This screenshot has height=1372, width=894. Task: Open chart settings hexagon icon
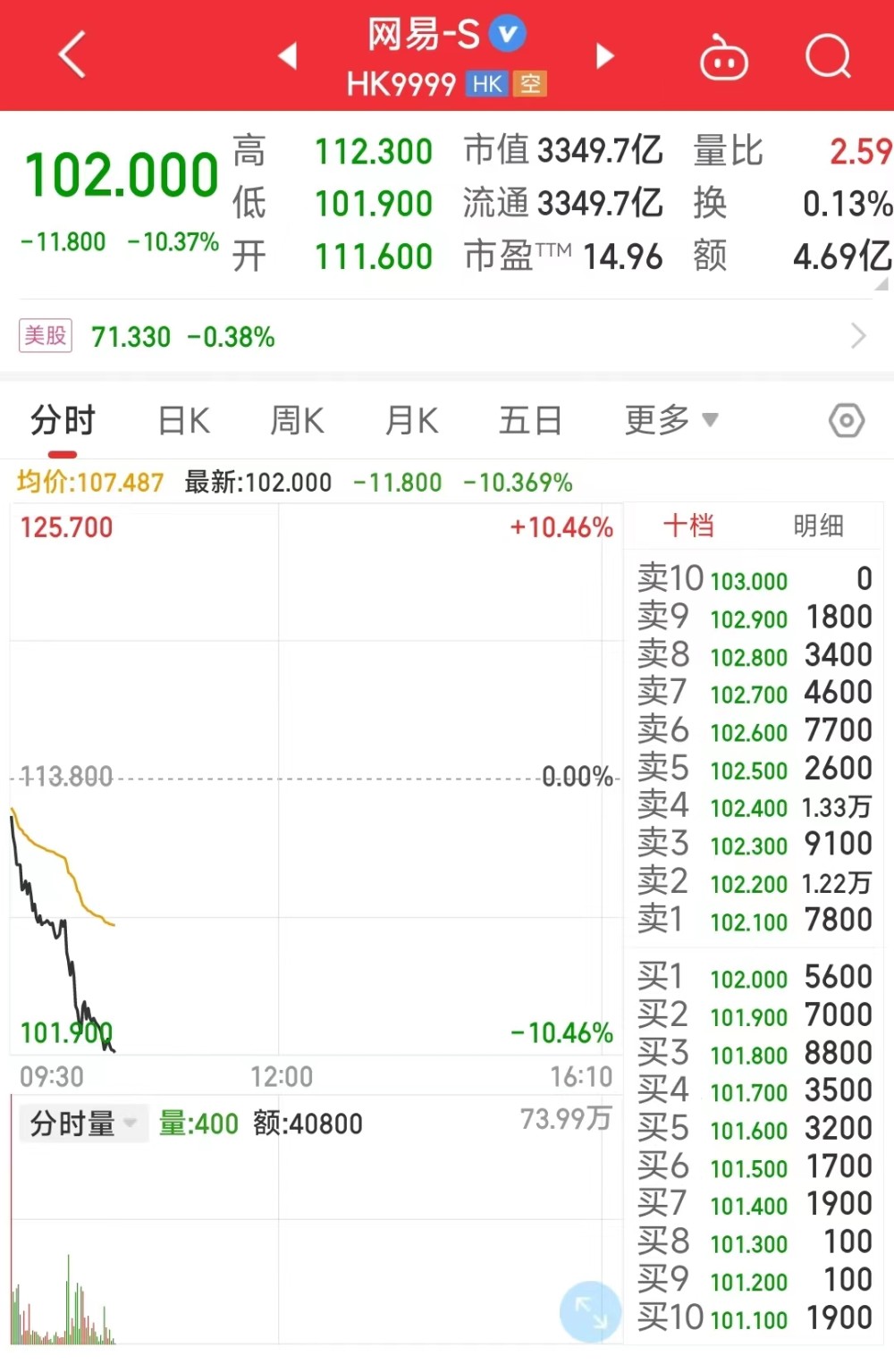click(846, 420)
